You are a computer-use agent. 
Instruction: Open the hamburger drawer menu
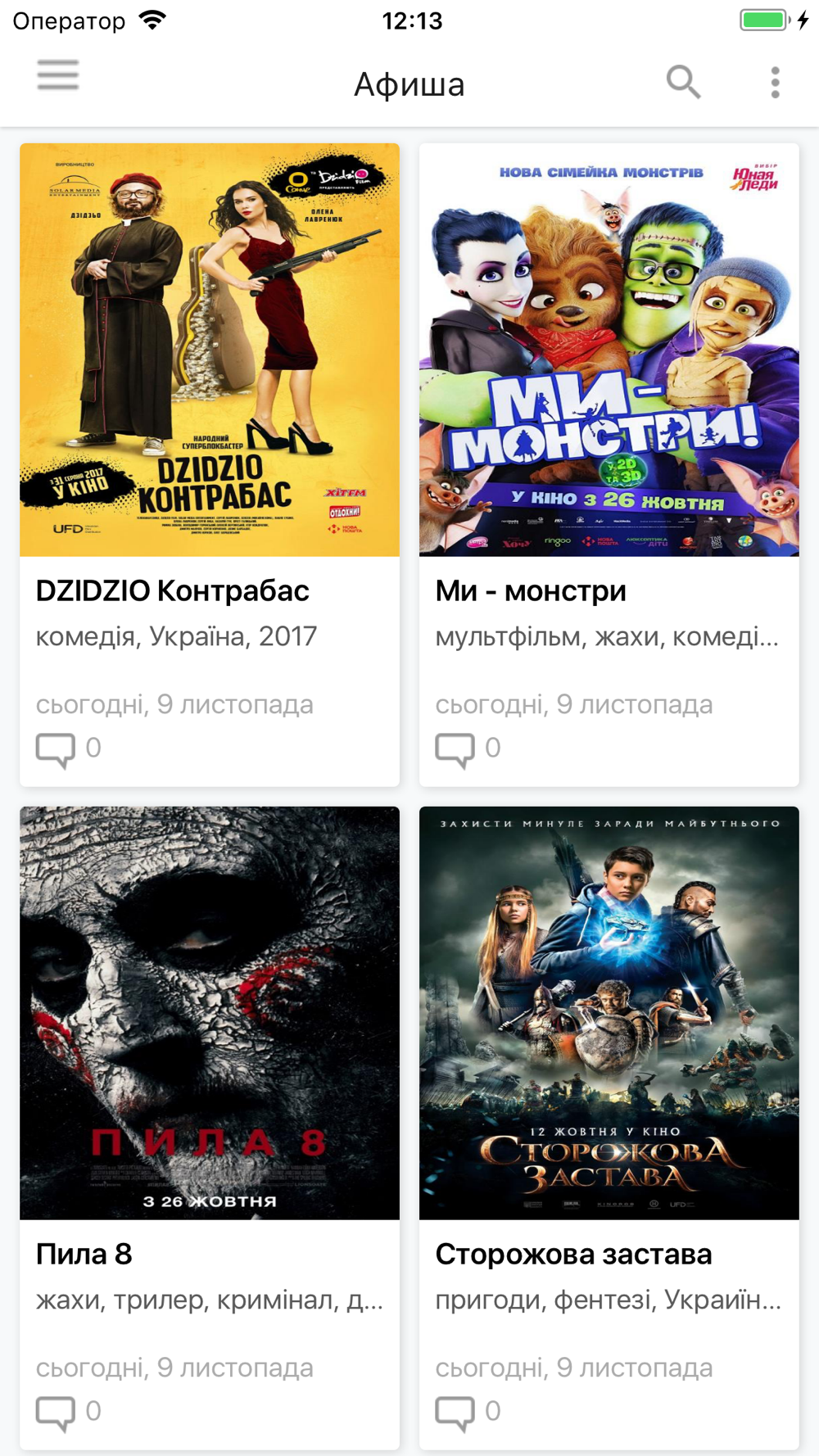58,75
